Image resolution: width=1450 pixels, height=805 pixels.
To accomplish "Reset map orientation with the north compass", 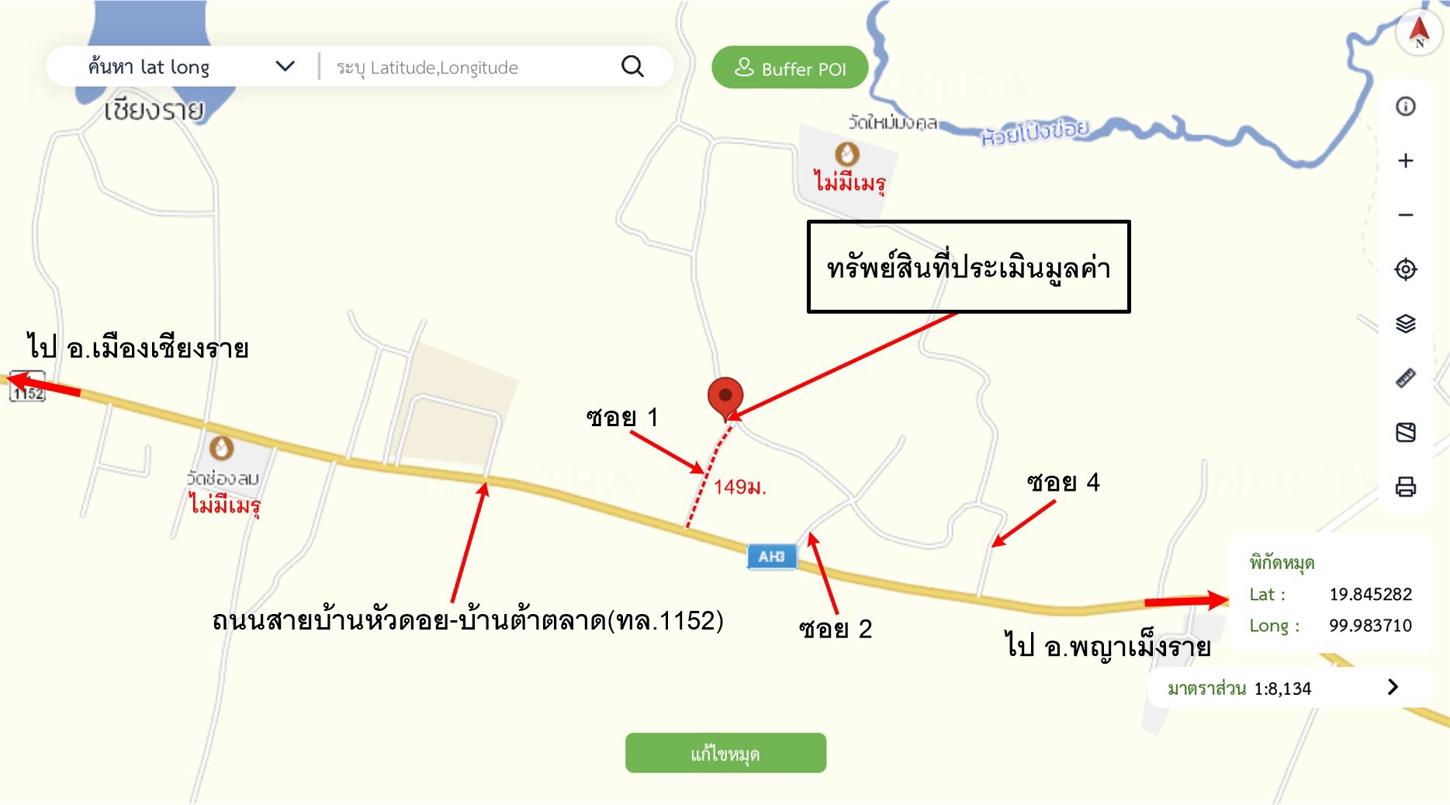I will pos(1419,34).
